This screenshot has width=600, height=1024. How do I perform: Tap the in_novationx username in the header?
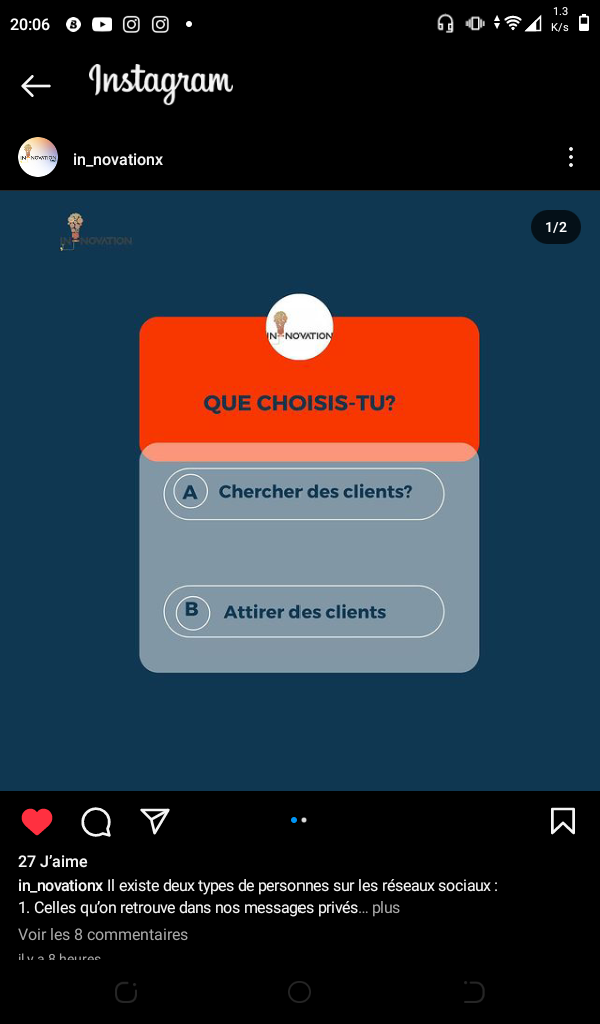coord(118,159)
